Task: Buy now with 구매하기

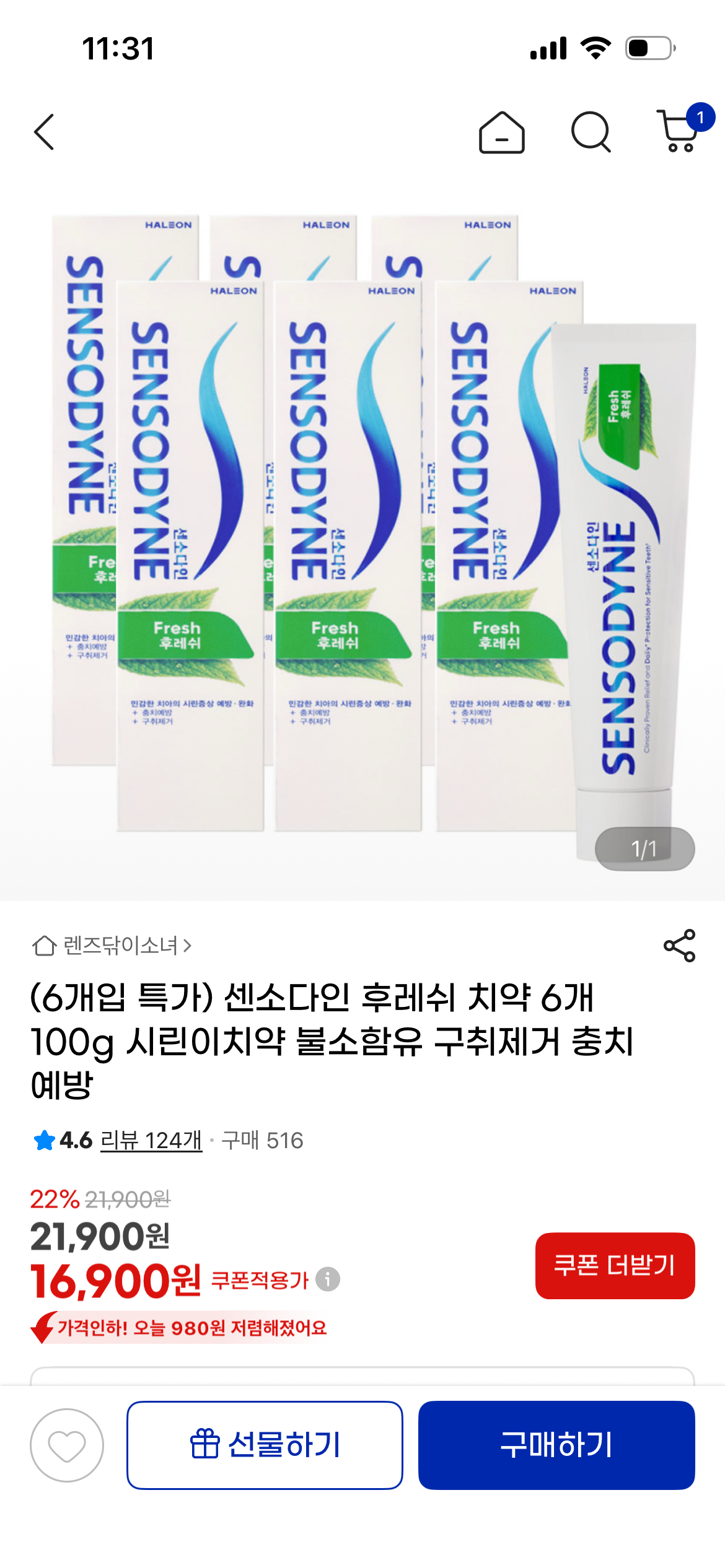Action: [556, 1445]
